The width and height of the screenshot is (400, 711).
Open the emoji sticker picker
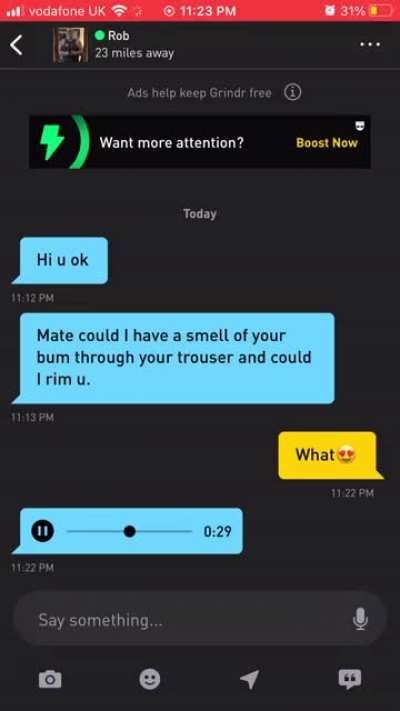click(150, 679)
